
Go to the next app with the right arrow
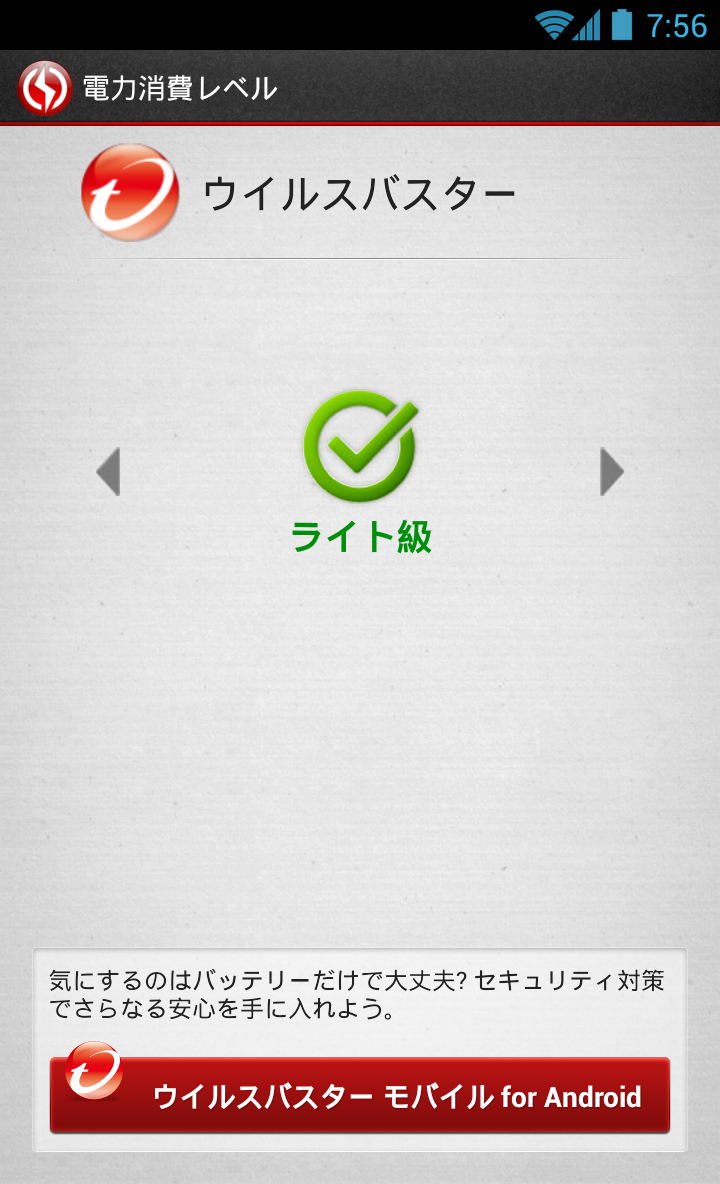point(611,472)
